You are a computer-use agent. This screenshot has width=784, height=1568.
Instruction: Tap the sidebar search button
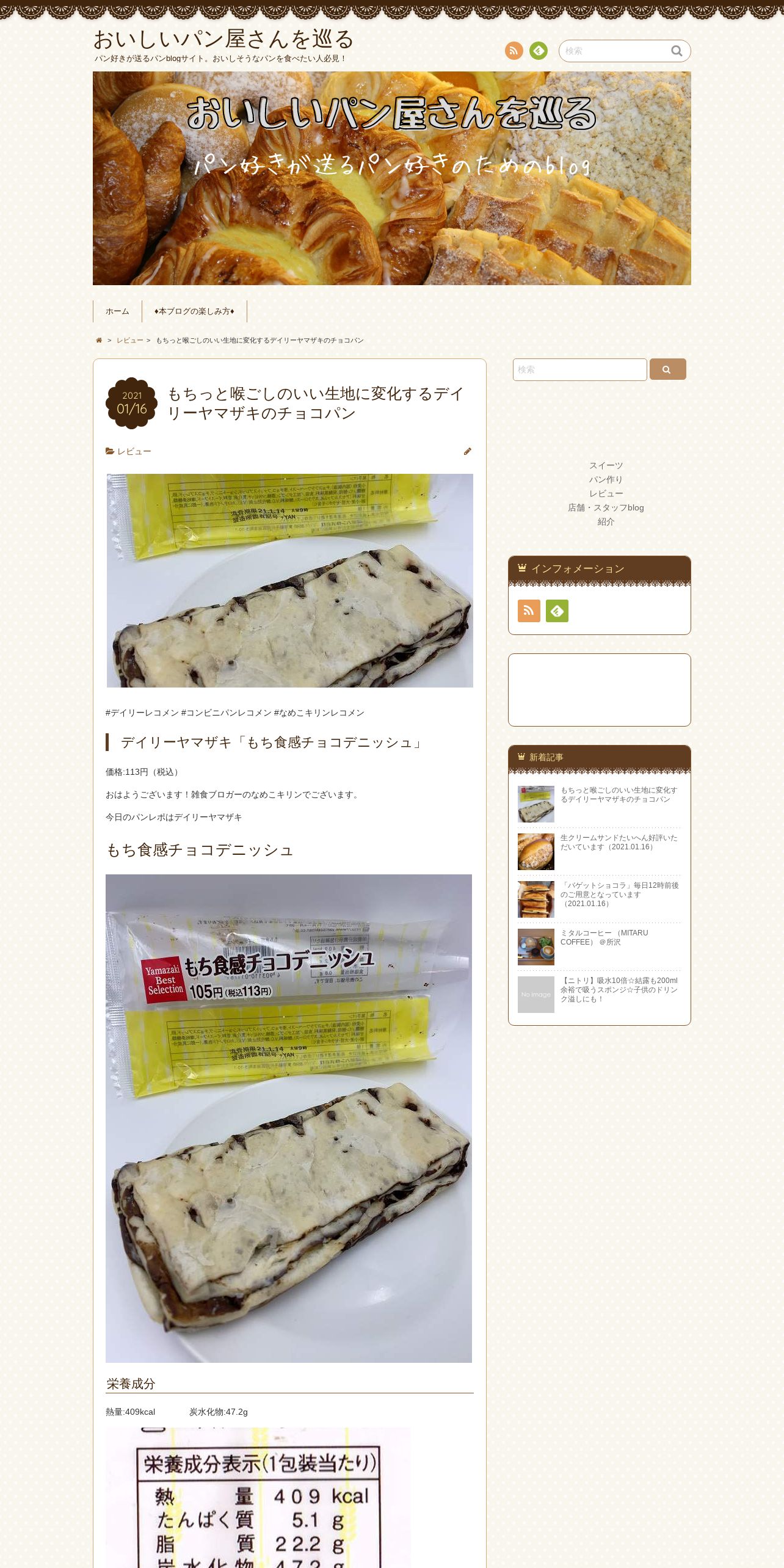(x=667, y=369)
